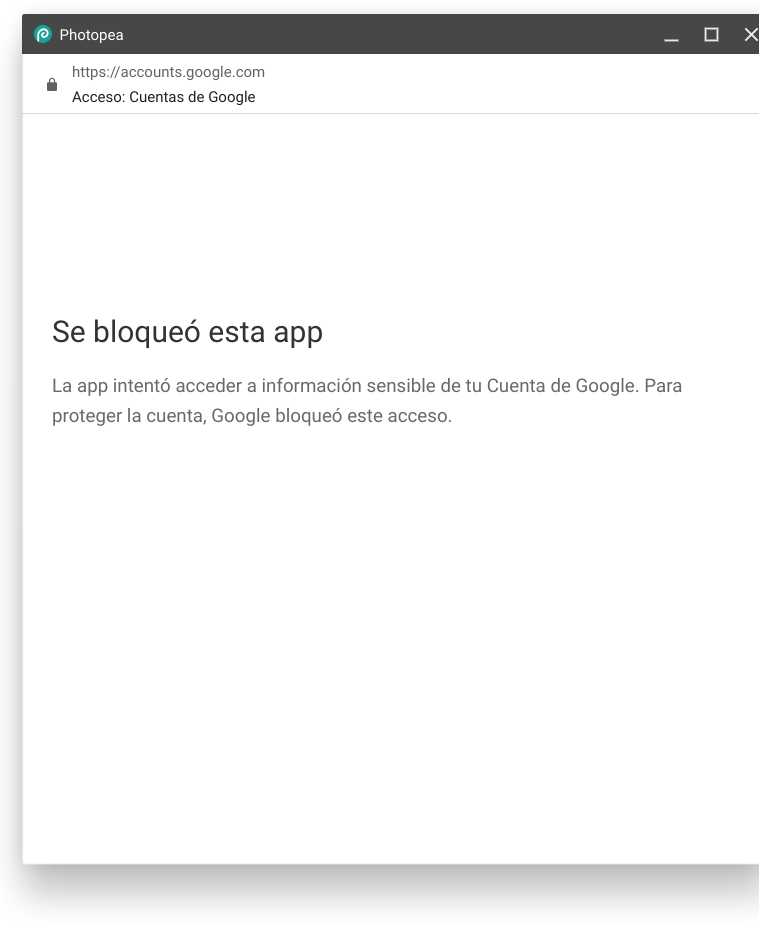Click the blocked app explanation paragraph
The height and width of the screenshot is (928, 759).
click(x=368, y=400)
